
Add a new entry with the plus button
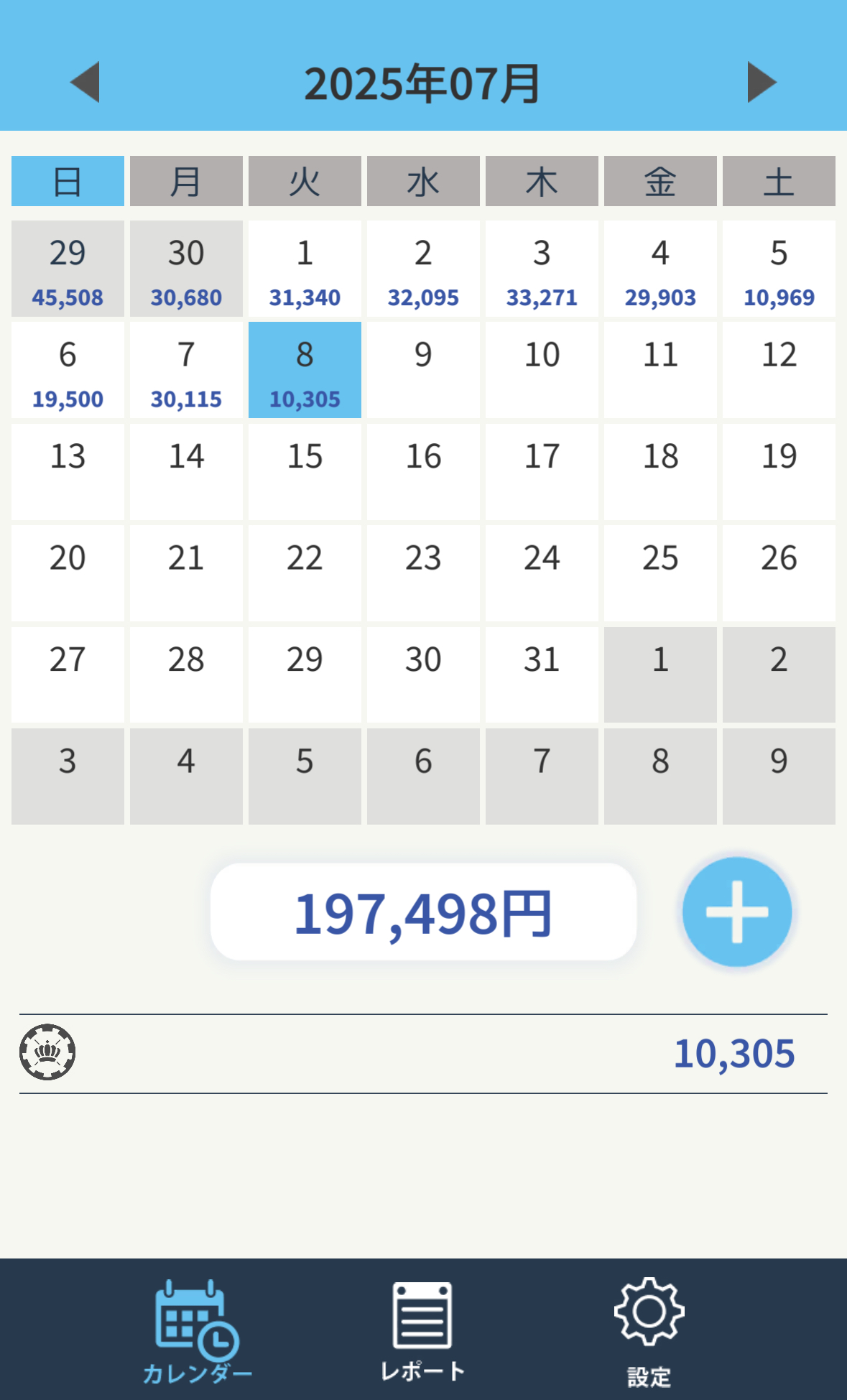click(x=737, y=912)
